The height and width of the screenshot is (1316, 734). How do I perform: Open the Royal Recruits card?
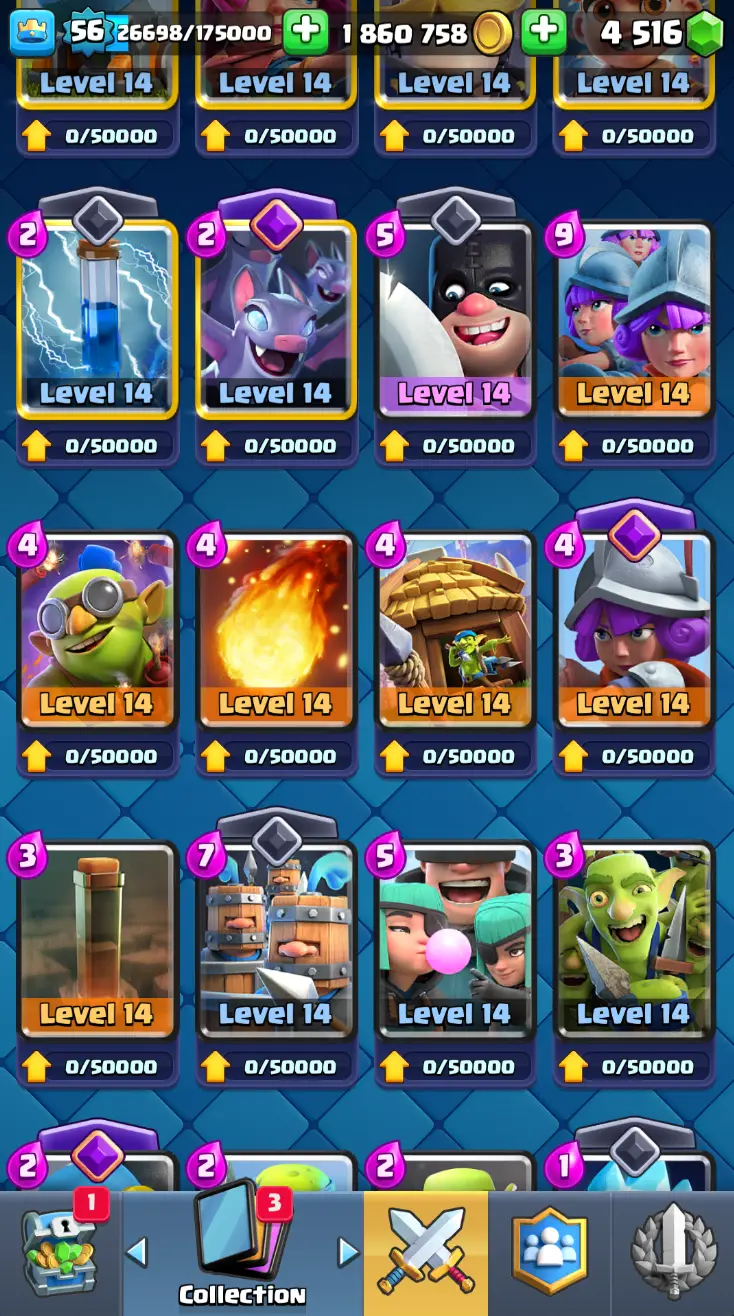tap(276, 942)
